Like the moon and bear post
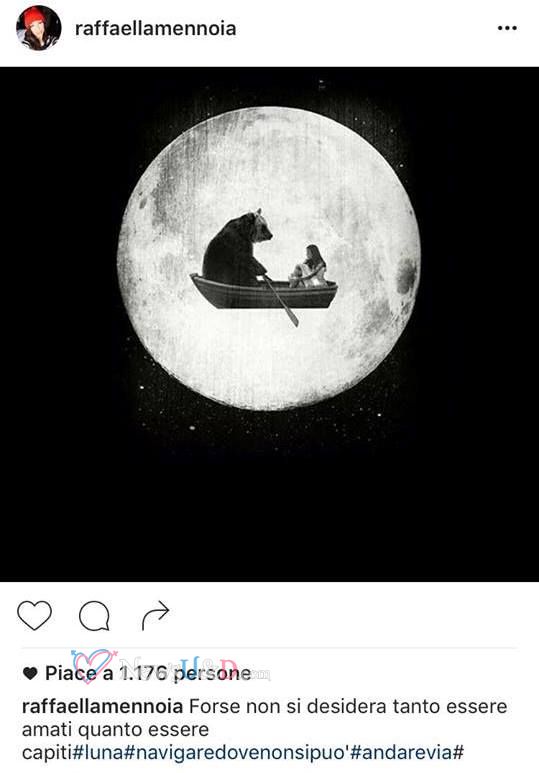This screenshot has height=773, width=539. click(35, 615)
